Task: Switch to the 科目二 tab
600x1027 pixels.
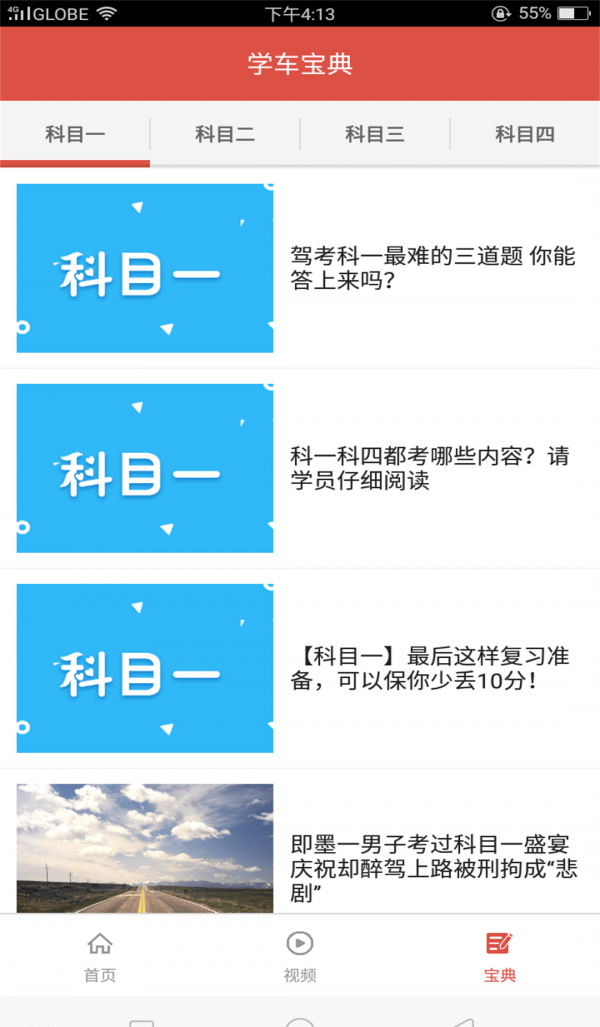Action: click(225, 134)
